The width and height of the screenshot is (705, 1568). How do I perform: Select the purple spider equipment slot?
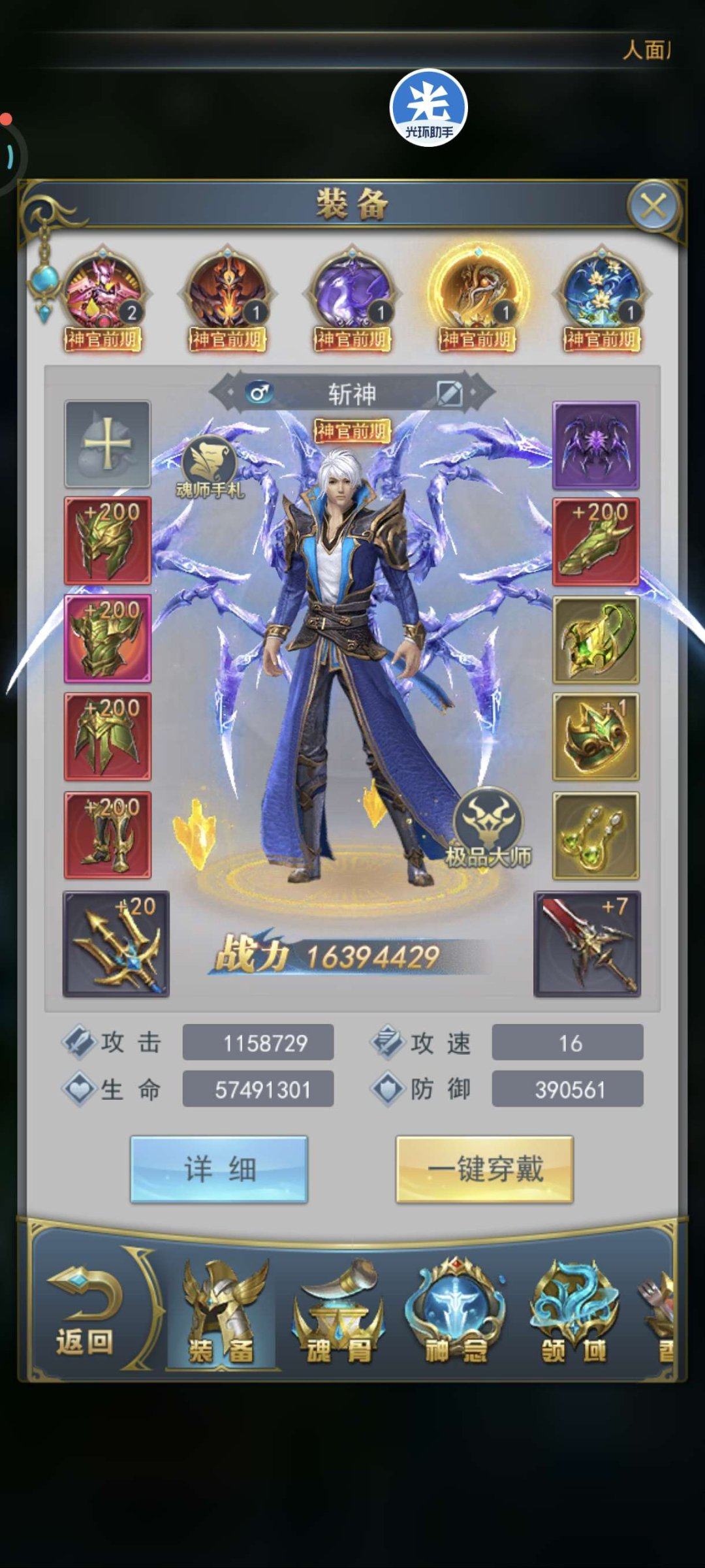tap(596, 445)
